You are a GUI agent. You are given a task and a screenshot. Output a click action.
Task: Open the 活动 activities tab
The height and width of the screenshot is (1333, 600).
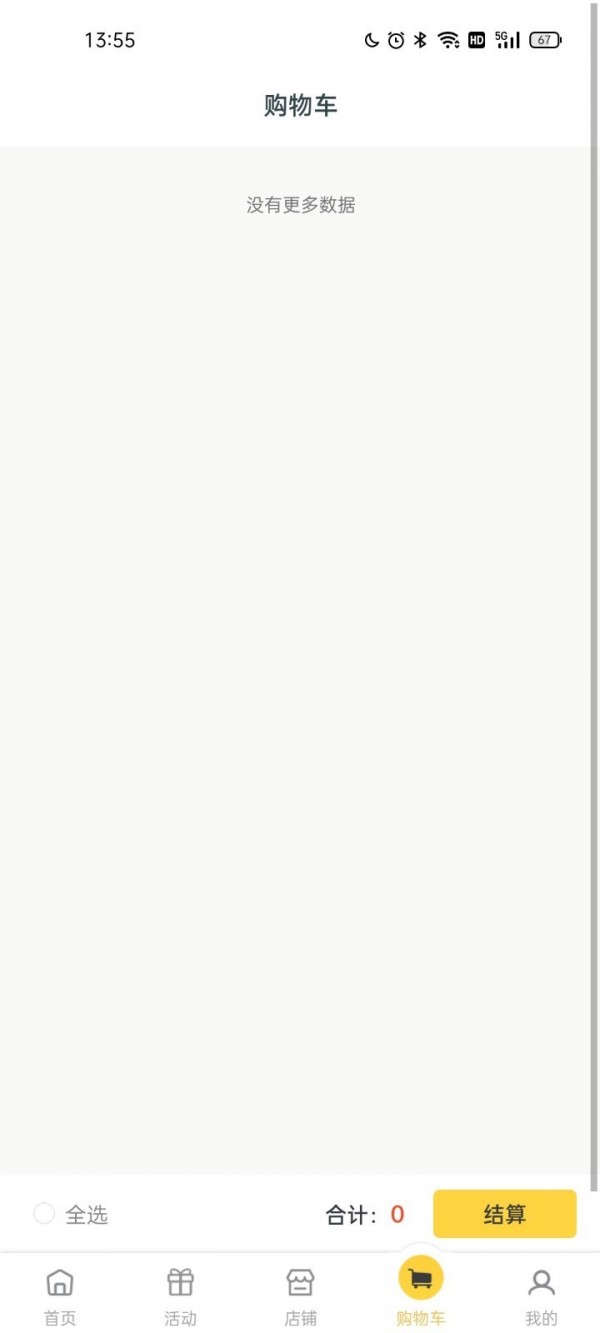pos(180,1295)
